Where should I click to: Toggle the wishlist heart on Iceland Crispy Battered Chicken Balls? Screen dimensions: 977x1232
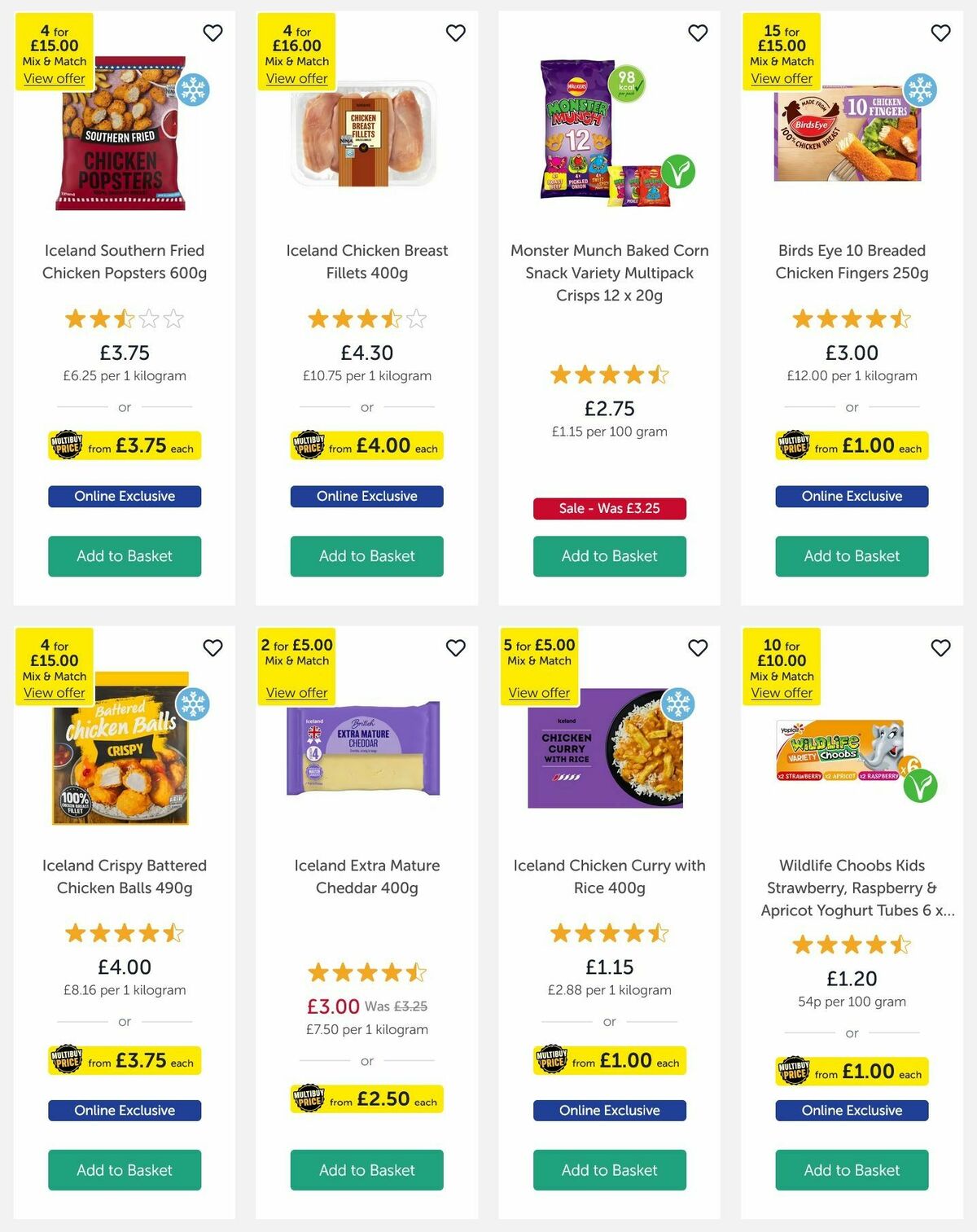click(x=213, y=648)
